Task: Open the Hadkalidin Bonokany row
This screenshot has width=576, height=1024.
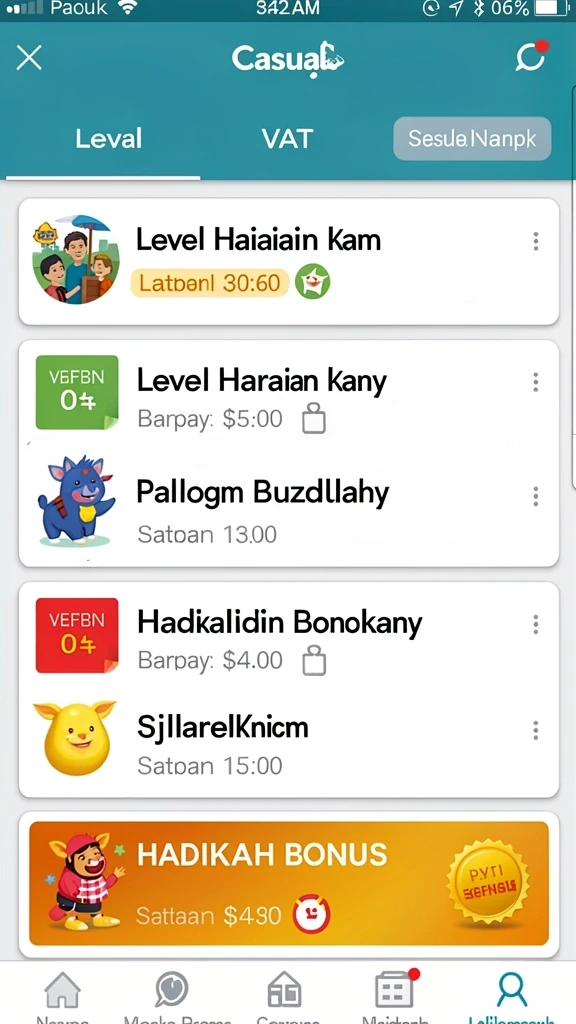Action: (289, 637)
